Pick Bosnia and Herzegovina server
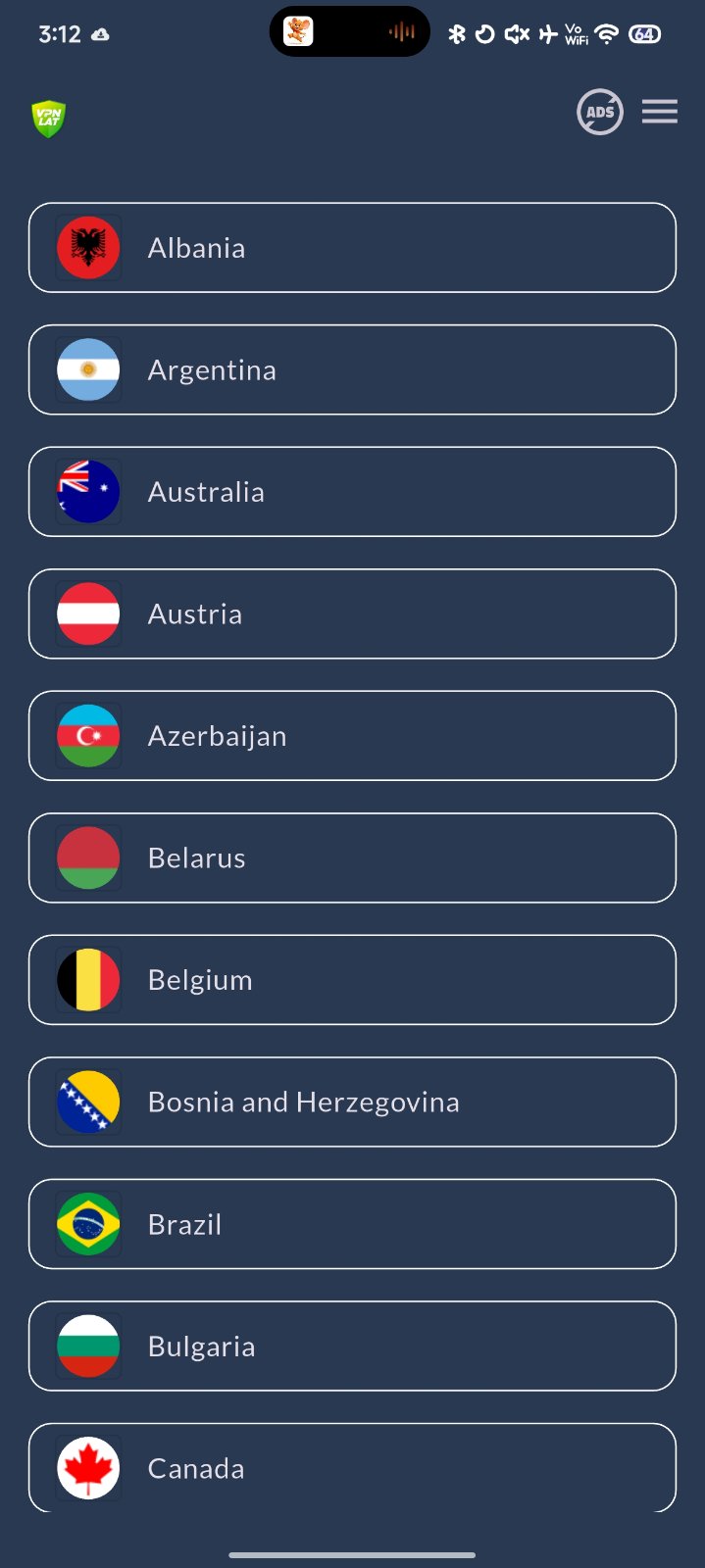The height and width of the screenshot is (1568, 705). (x=352, y=1102)
